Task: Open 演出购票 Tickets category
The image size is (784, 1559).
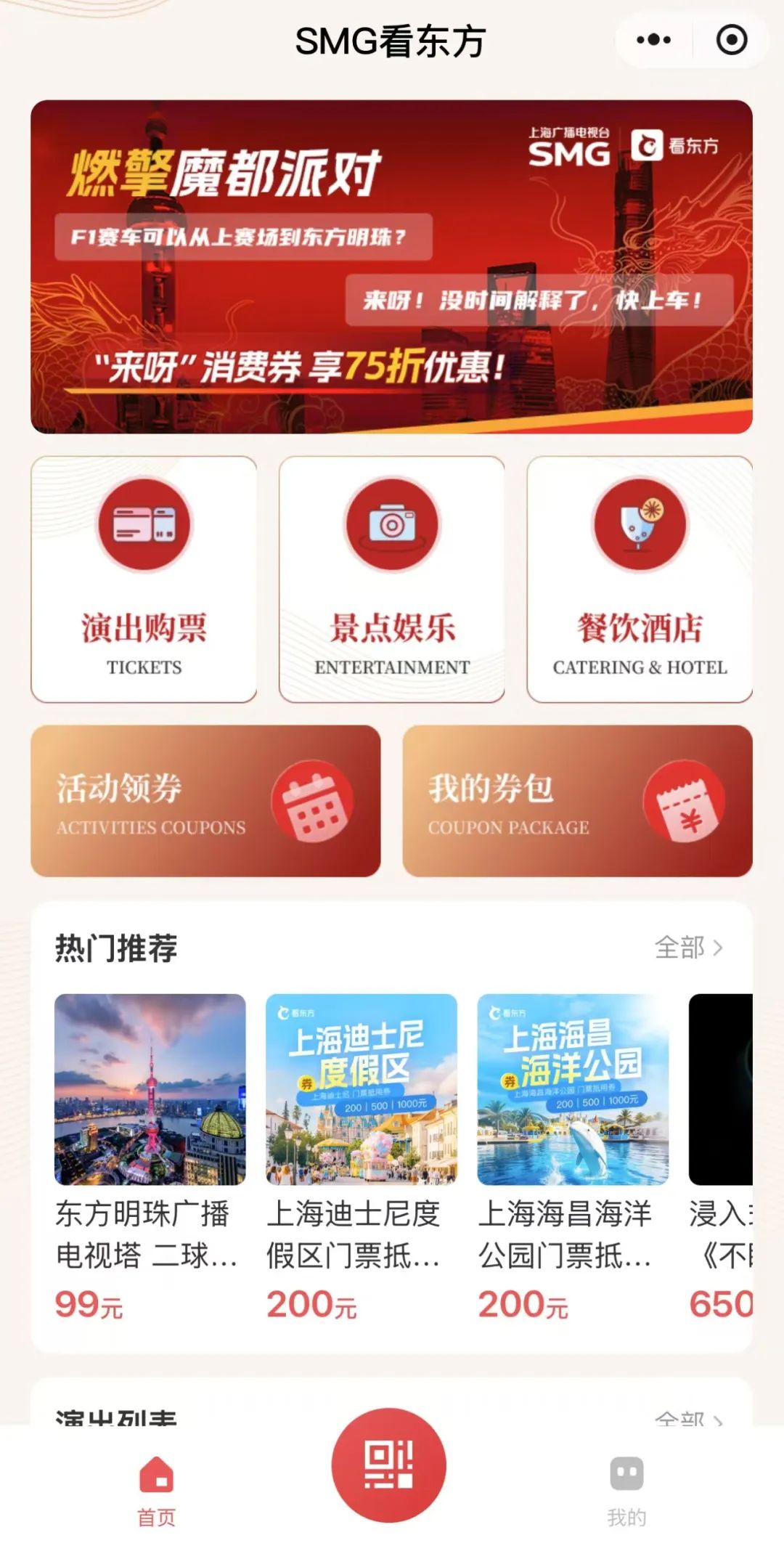Action: point(144,579)
